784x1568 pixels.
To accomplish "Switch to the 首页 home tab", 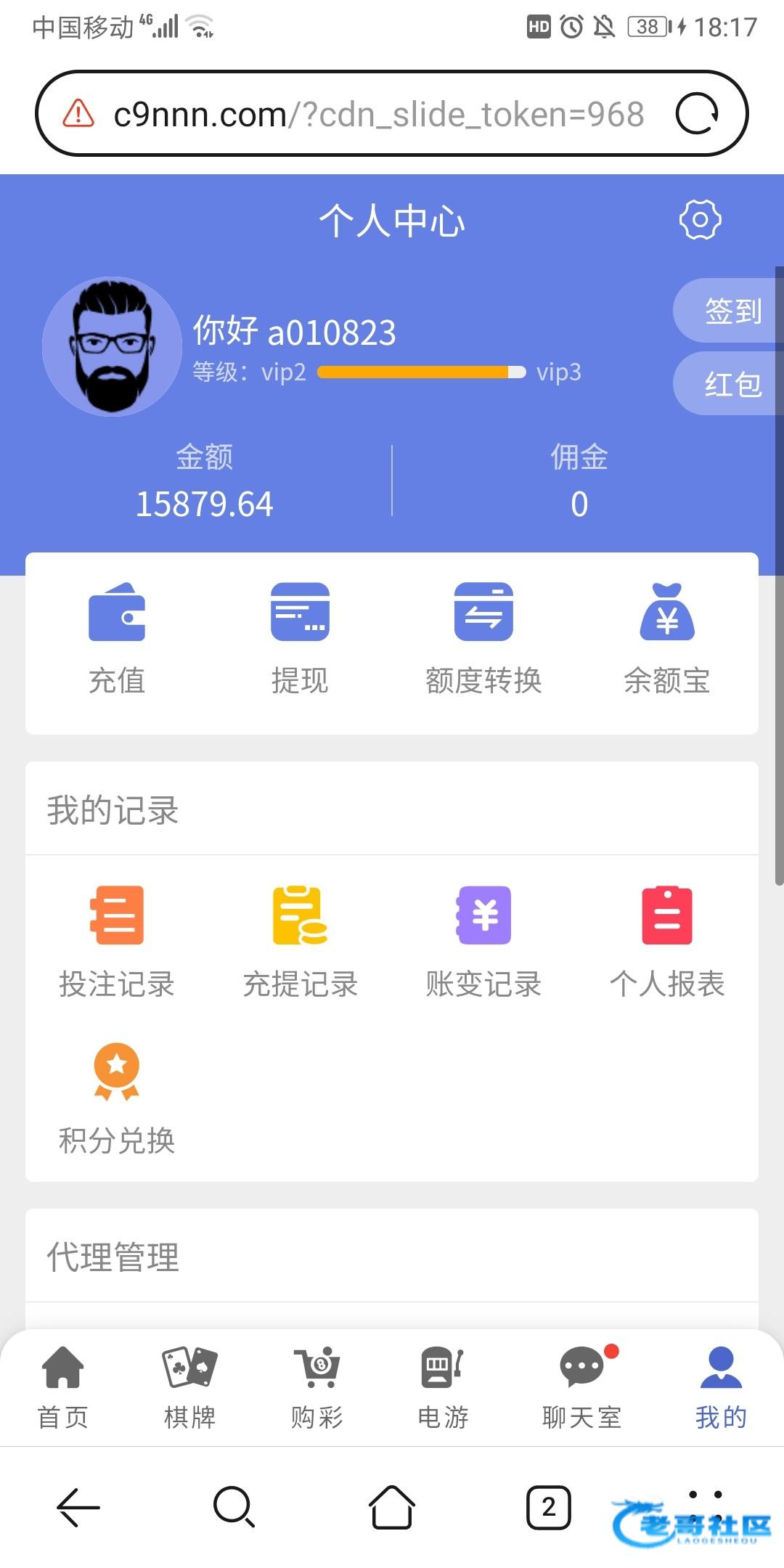I will 63,1387.
